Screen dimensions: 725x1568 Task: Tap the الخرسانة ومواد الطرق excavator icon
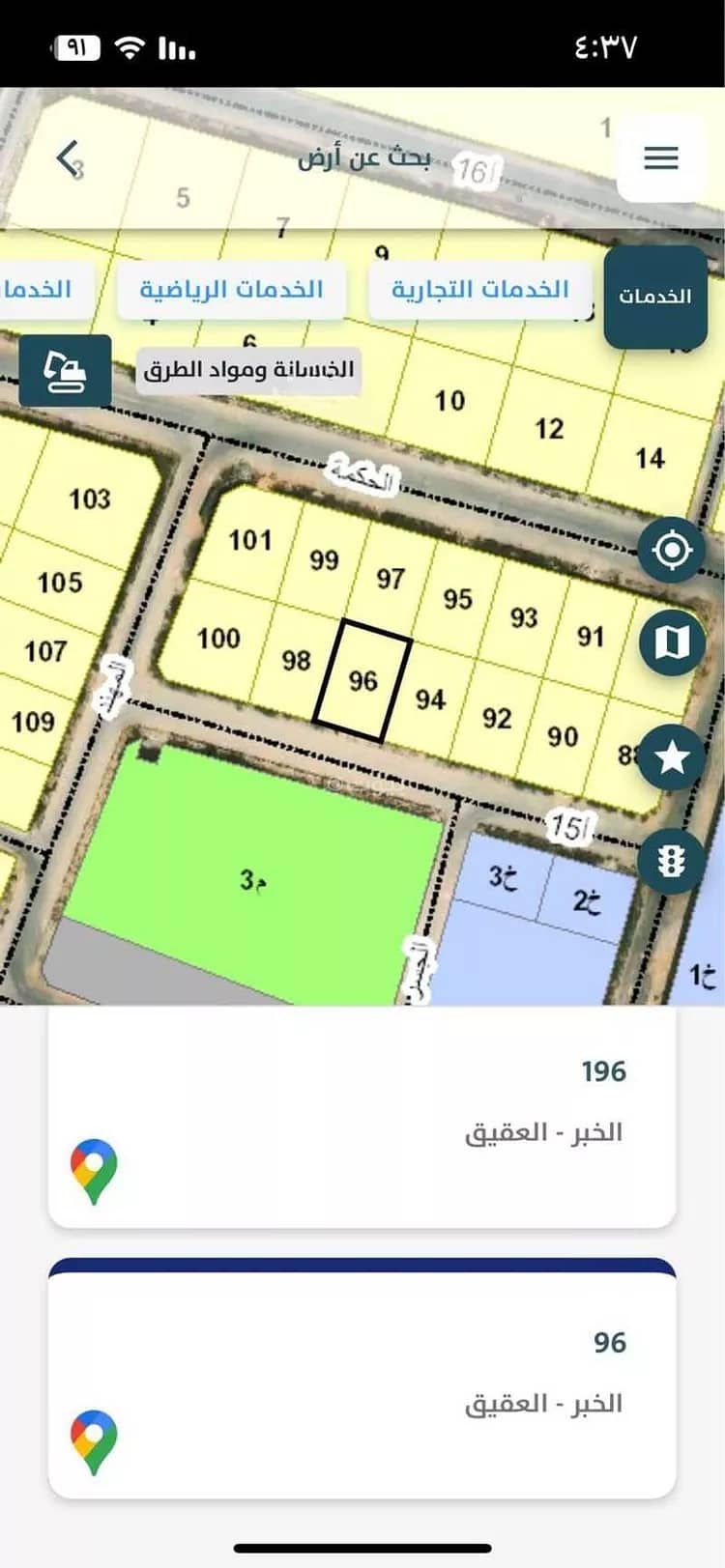pos(66,370)
